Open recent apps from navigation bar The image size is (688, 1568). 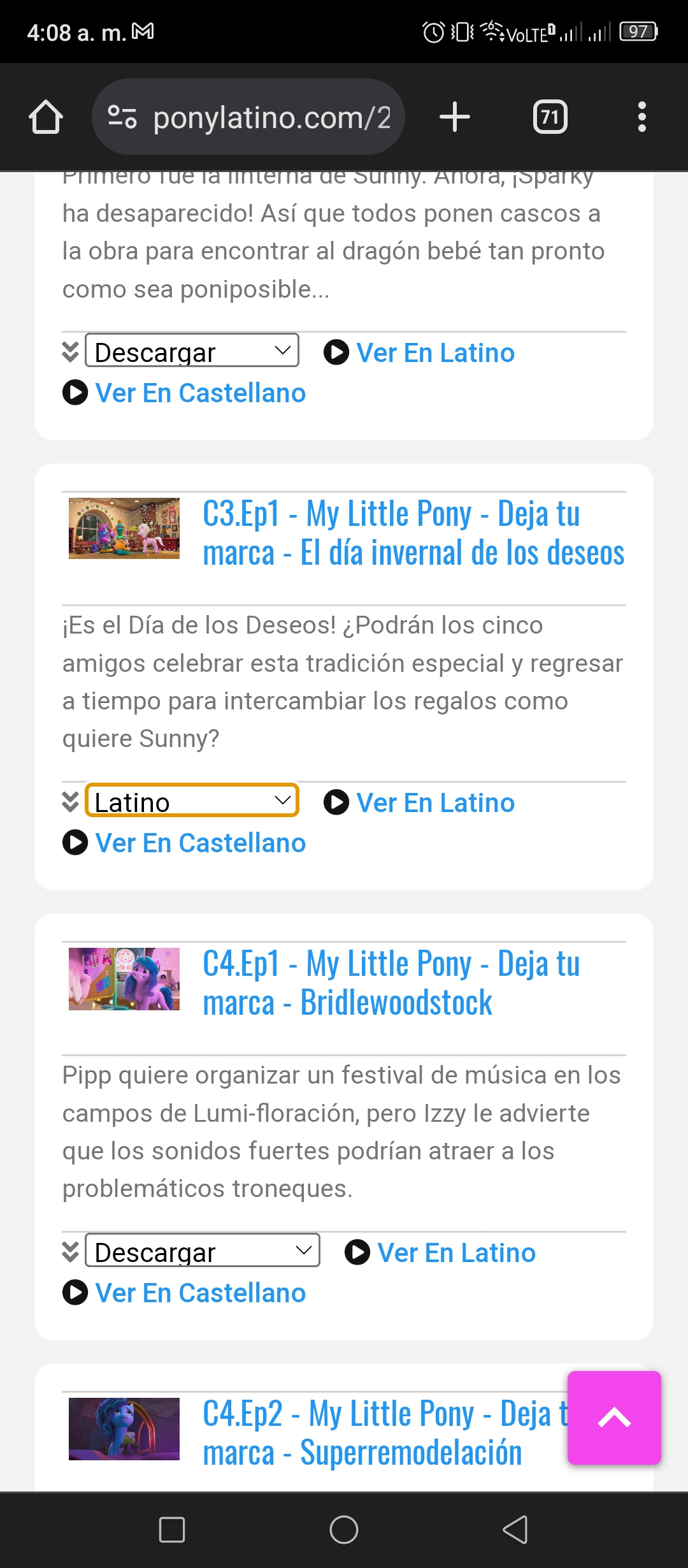[172, 1530]
